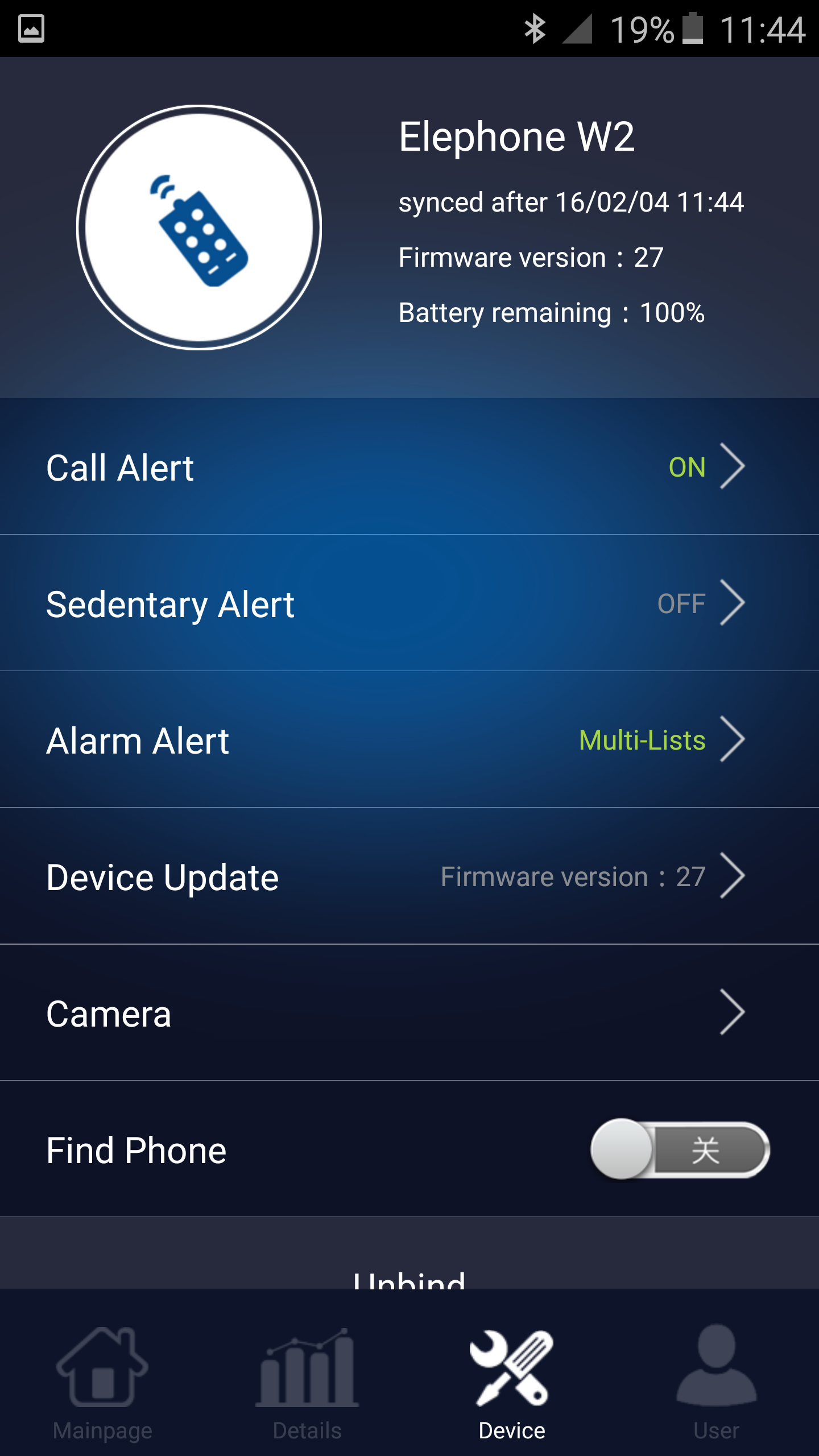819x1456 pixels.
Task: Switch to the Details tab
Action: point(307,1382)
